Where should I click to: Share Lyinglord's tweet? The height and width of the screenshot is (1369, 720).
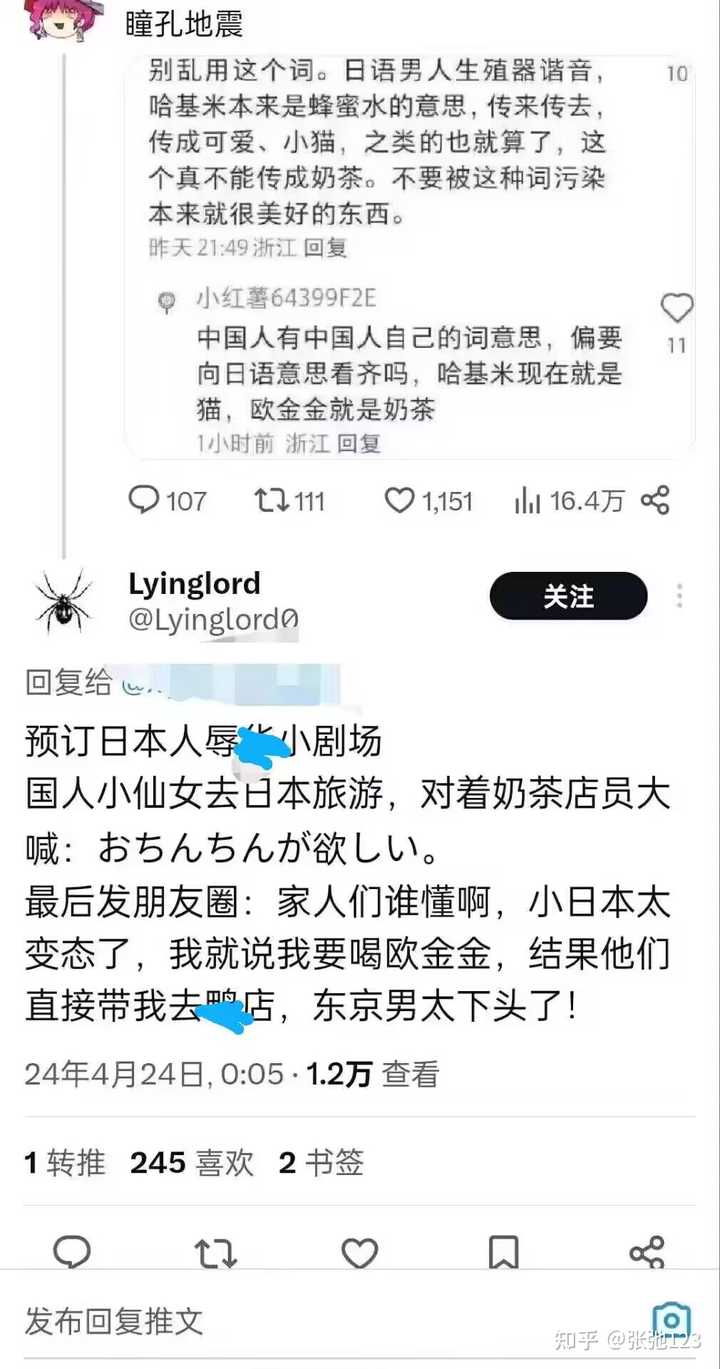pyautogui.click(x=647, y=1252)
